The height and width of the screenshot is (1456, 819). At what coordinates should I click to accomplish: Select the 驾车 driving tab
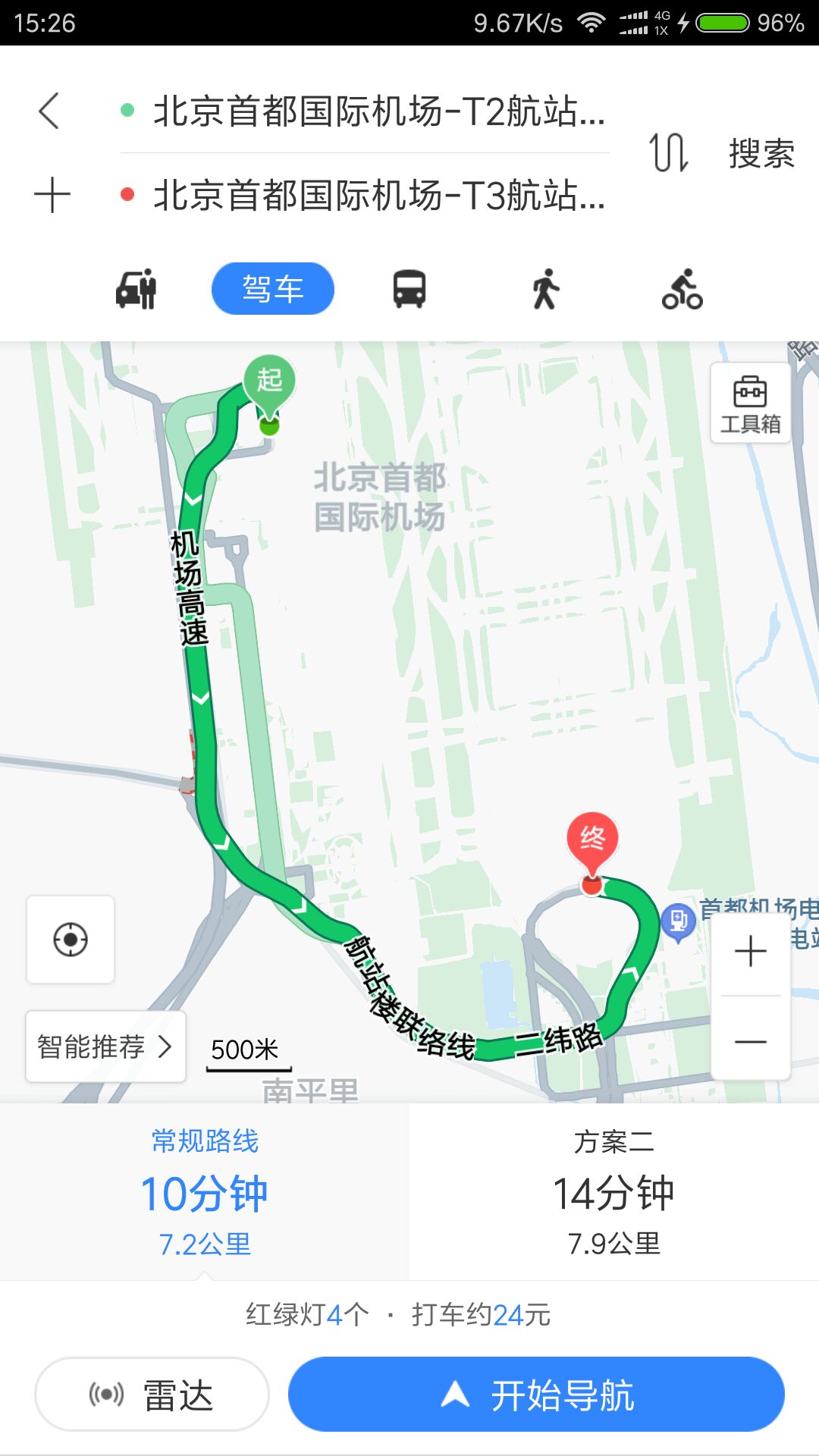pos(273,289)
